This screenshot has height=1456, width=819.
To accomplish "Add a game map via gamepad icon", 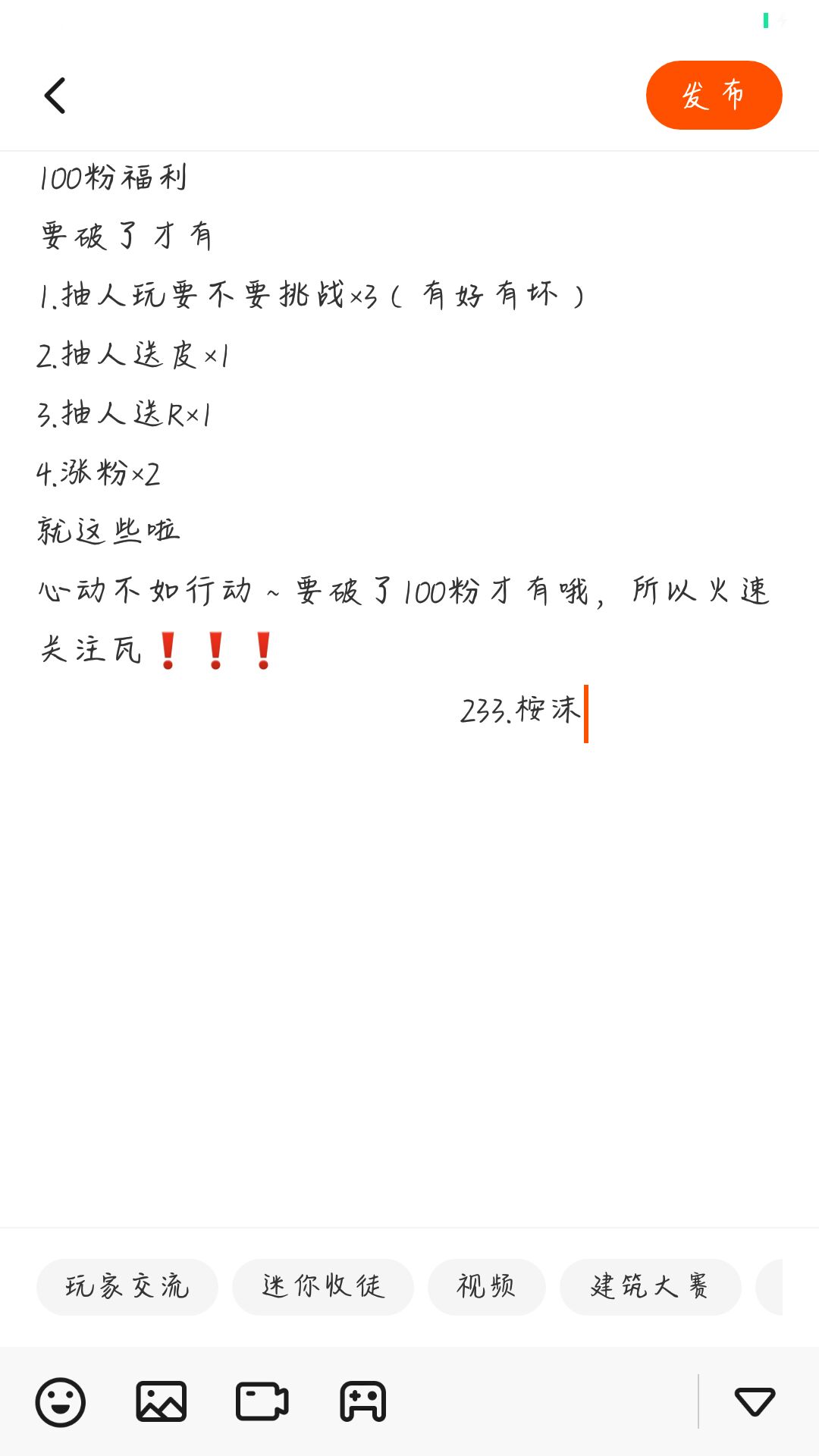I will [363, 1401].
